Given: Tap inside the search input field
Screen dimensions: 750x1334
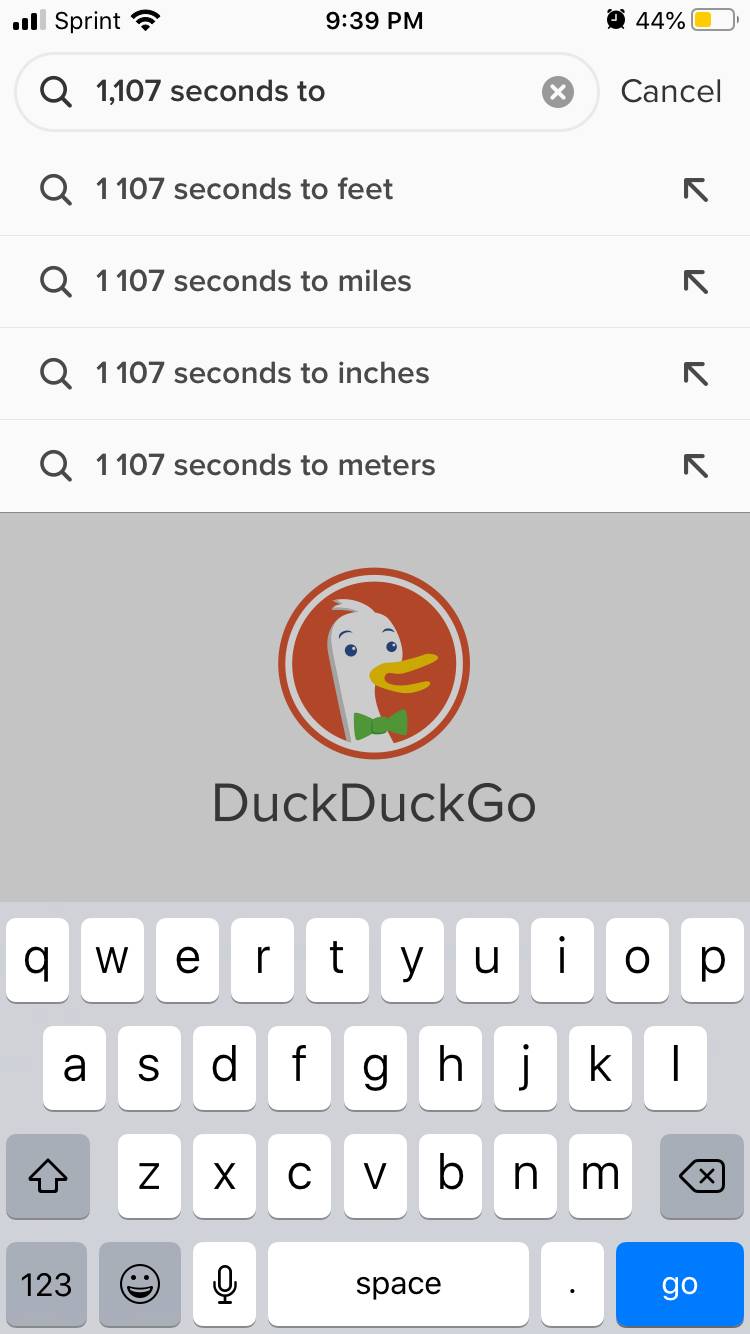Looking at the screenshot, I should [x=300, y=92].
